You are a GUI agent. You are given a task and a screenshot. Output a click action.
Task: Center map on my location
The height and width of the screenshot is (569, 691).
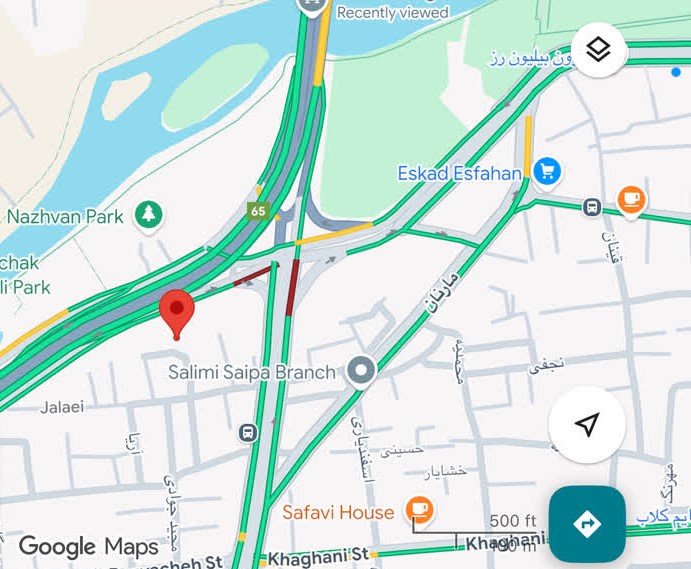click(x=587, y=425)
